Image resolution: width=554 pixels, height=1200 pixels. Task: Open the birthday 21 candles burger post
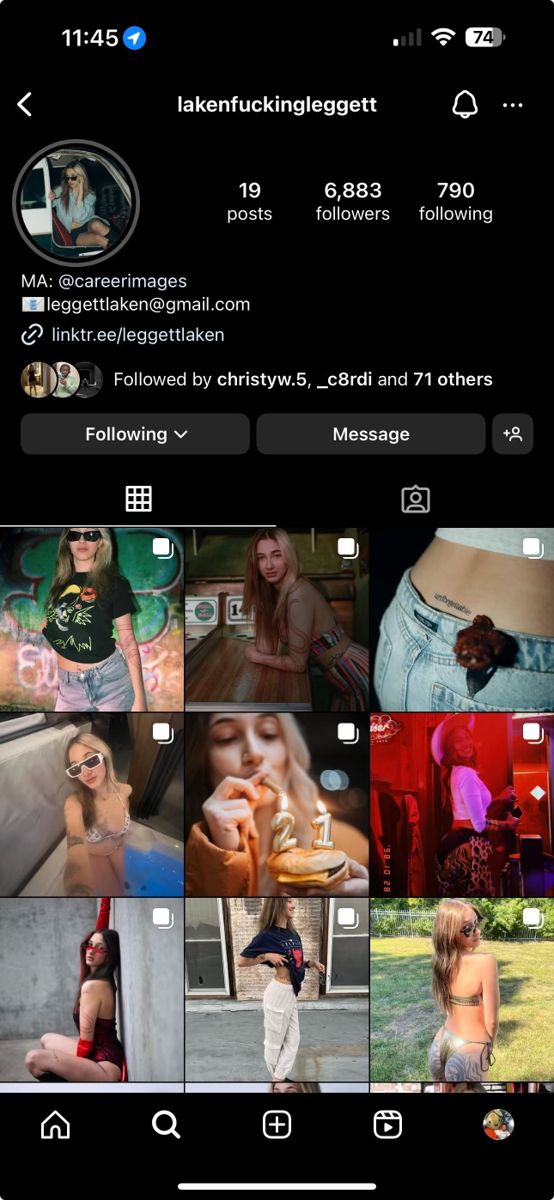pos(277,804)
